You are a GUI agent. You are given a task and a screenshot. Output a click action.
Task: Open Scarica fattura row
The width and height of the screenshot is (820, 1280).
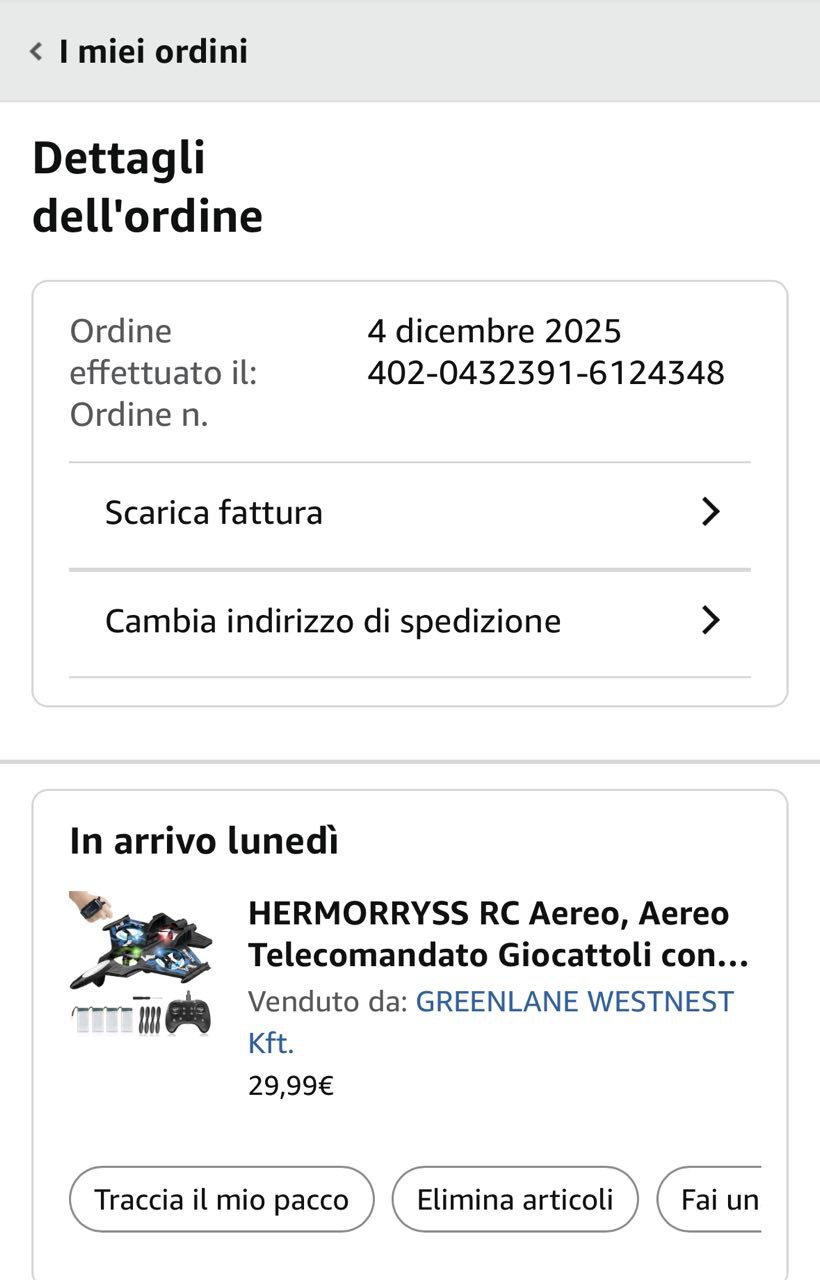coord(410,513)
